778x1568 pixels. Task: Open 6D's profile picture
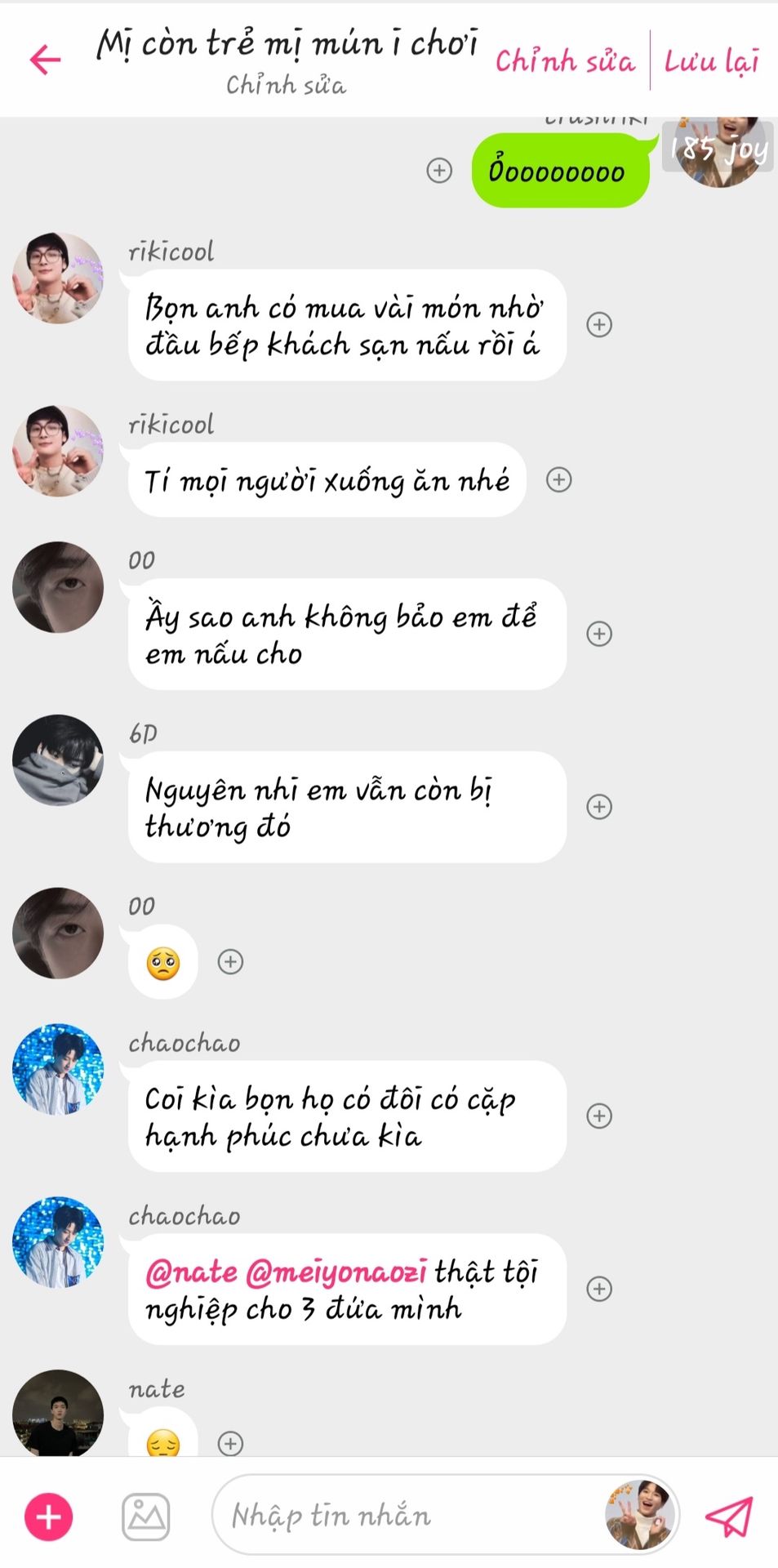coord(58,760)
